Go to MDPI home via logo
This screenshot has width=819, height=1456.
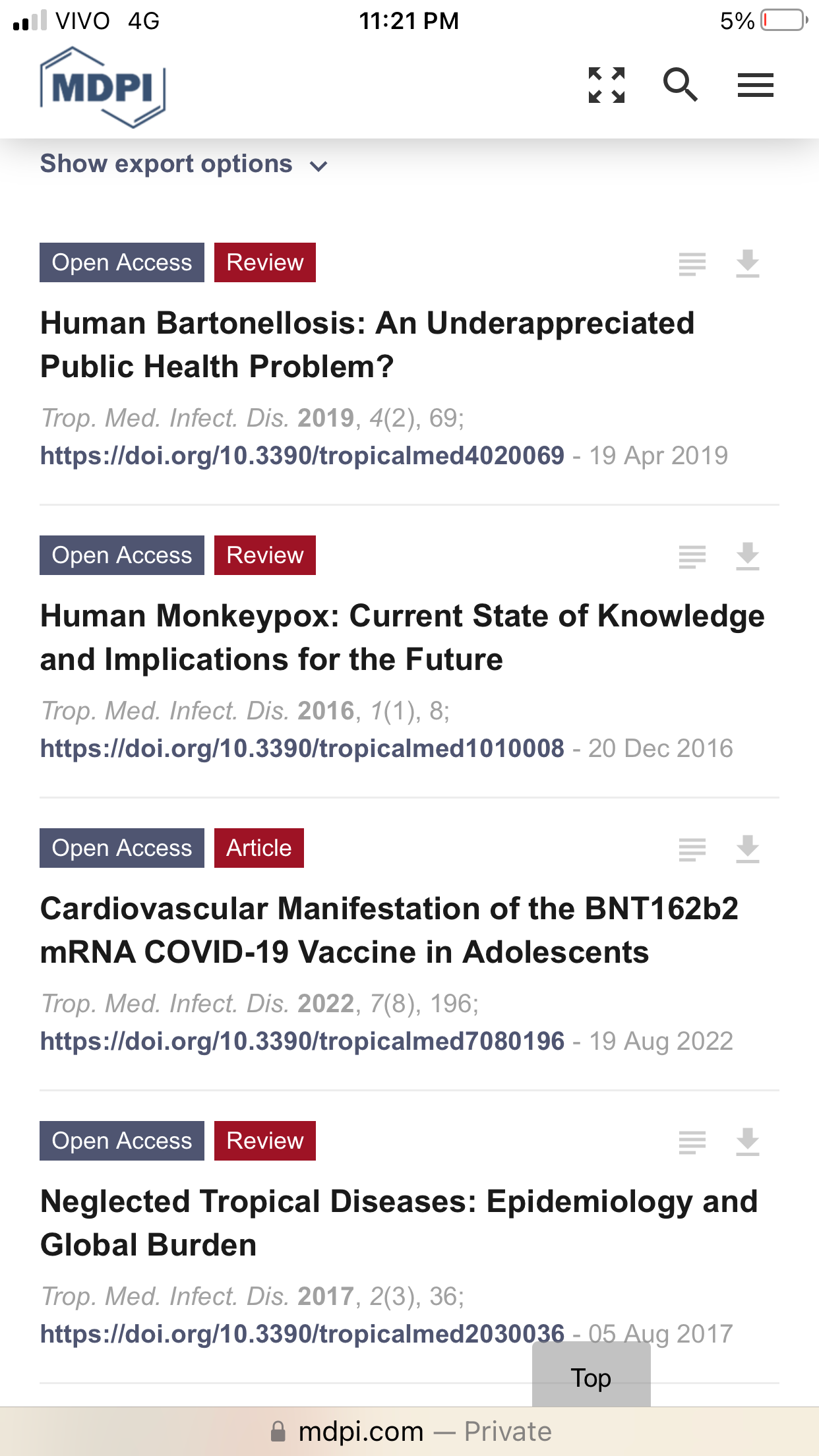103,87
